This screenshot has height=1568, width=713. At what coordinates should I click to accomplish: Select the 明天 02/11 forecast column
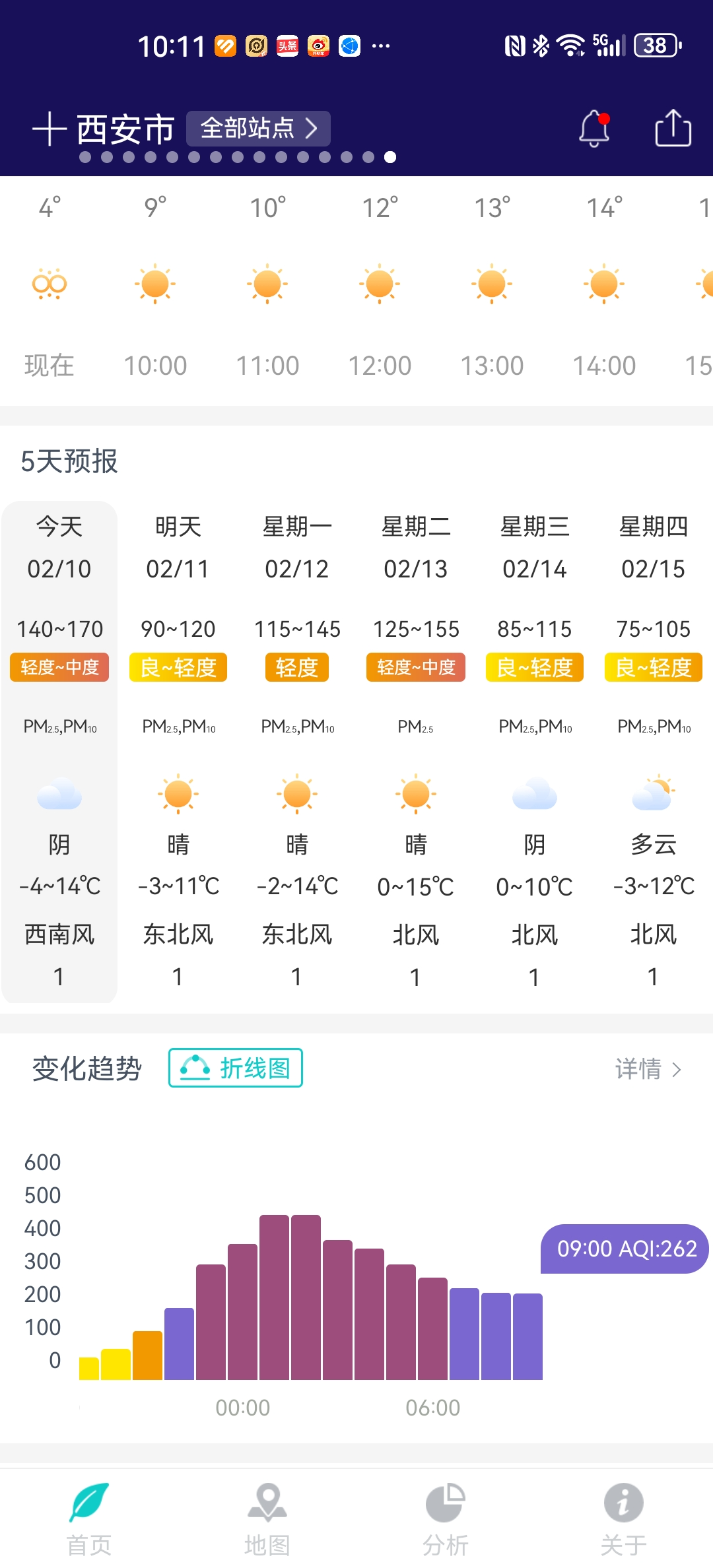[x=178, y=752]
